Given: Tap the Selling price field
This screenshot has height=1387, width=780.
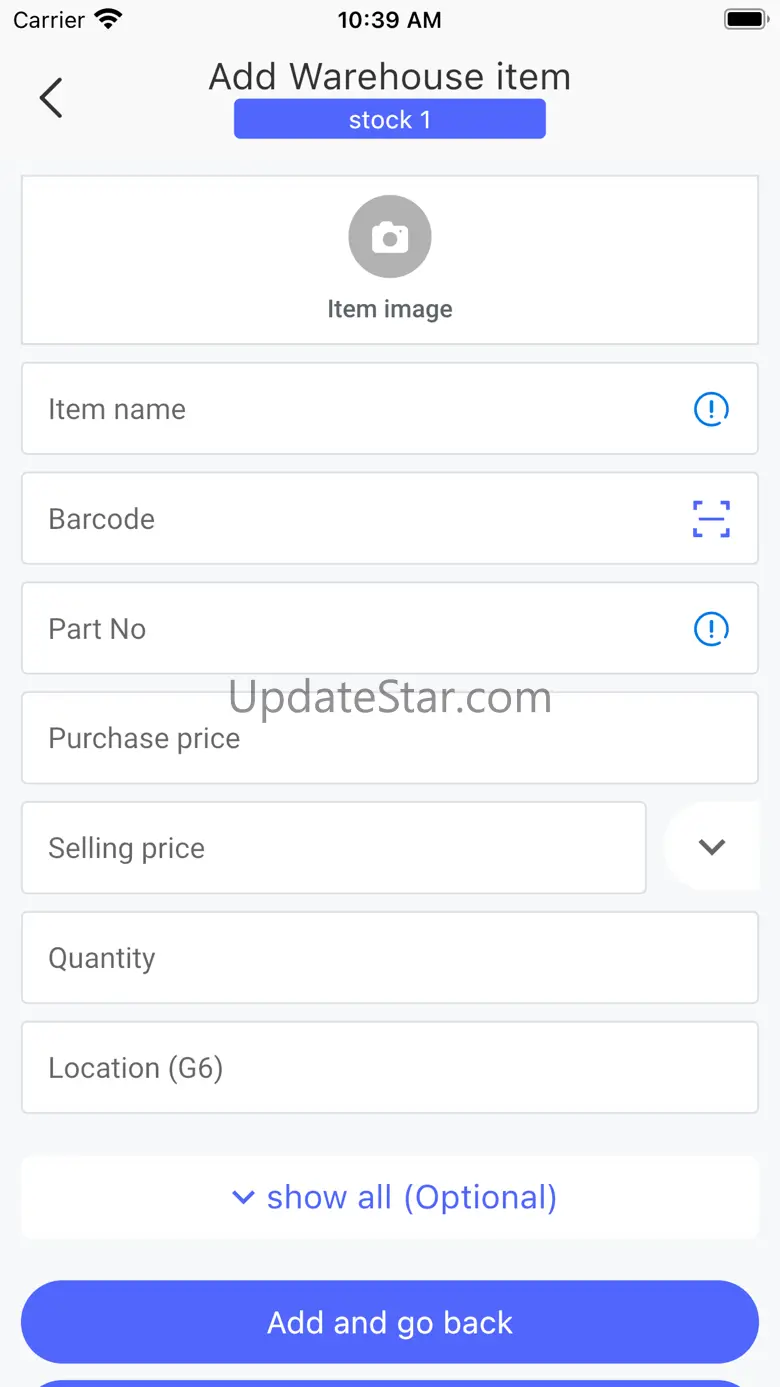Looking at the screenshot, I should 334,848.
